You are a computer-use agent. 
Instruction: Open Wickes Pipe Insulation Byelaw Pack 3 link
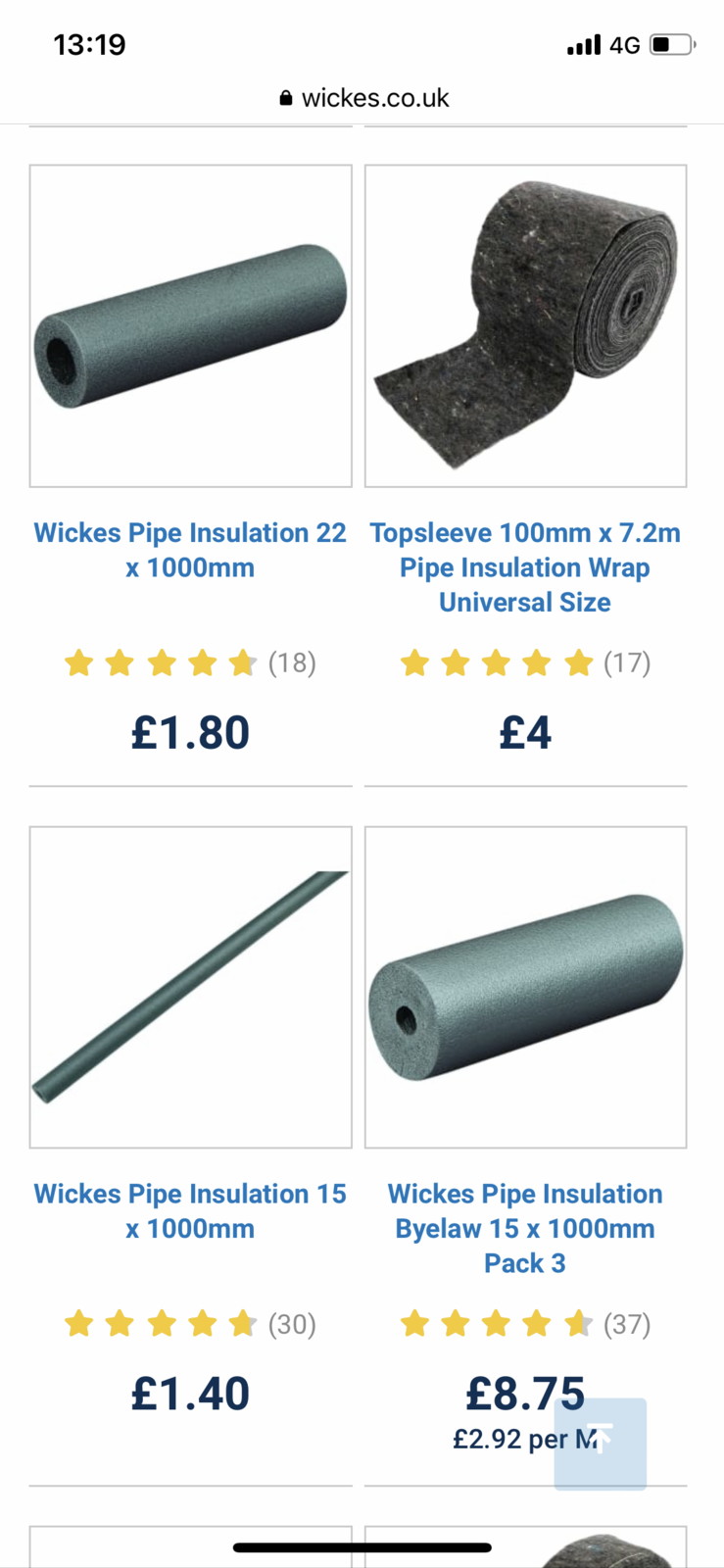(525, 1228)
